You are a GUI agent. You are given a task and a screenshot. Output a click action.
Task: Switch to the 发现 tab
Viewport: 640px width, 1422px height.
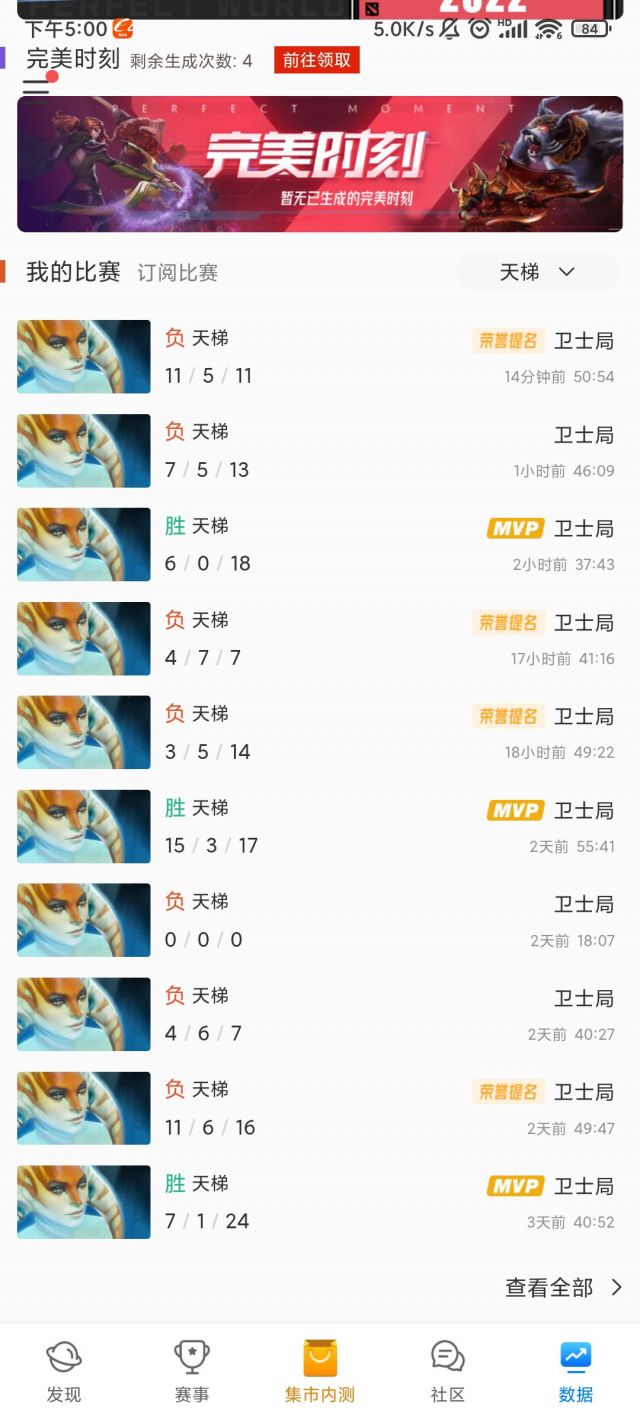[x=64, y=1372]
